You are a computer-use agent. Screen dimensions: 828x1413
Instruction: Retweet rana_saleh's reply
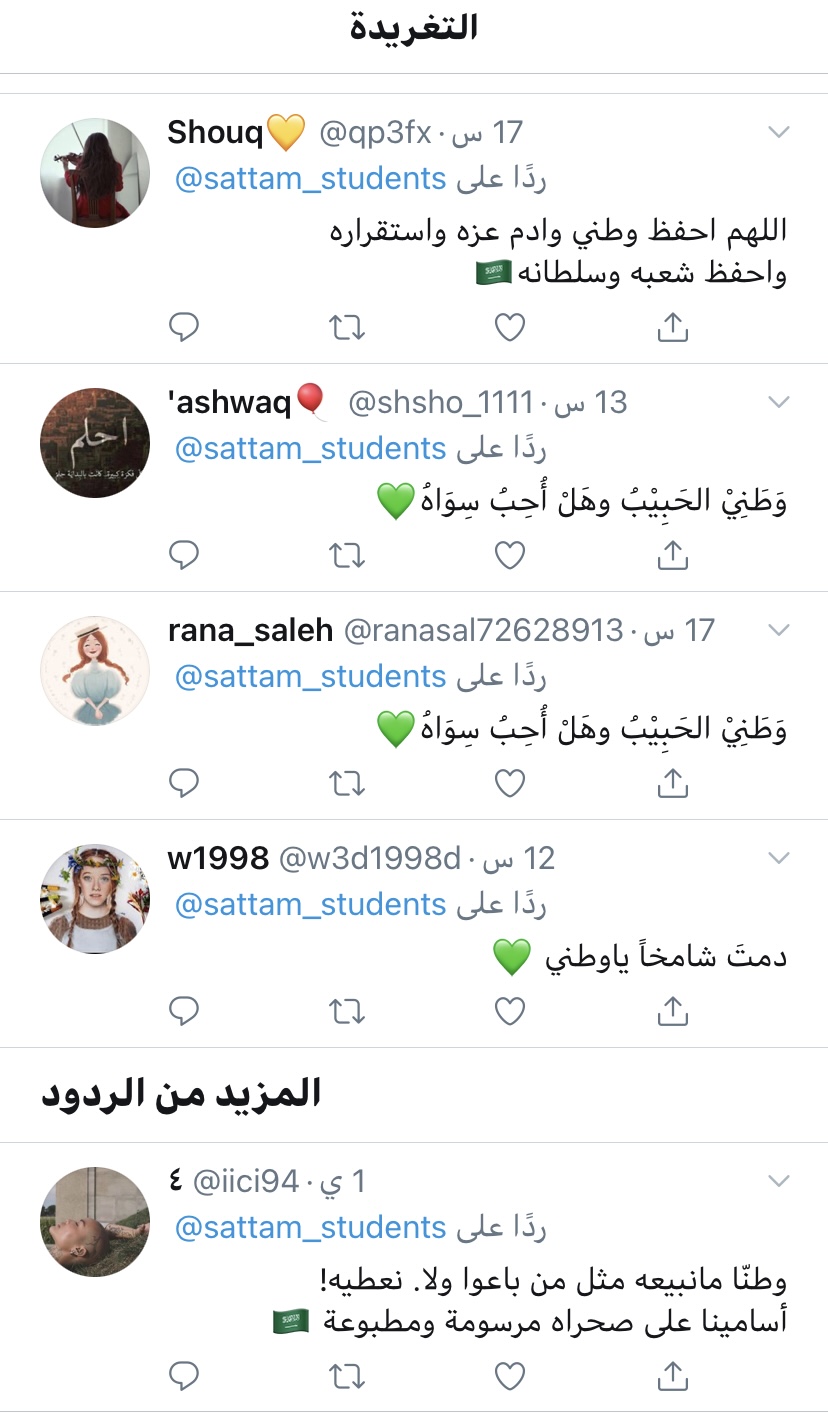coord(347,783)
